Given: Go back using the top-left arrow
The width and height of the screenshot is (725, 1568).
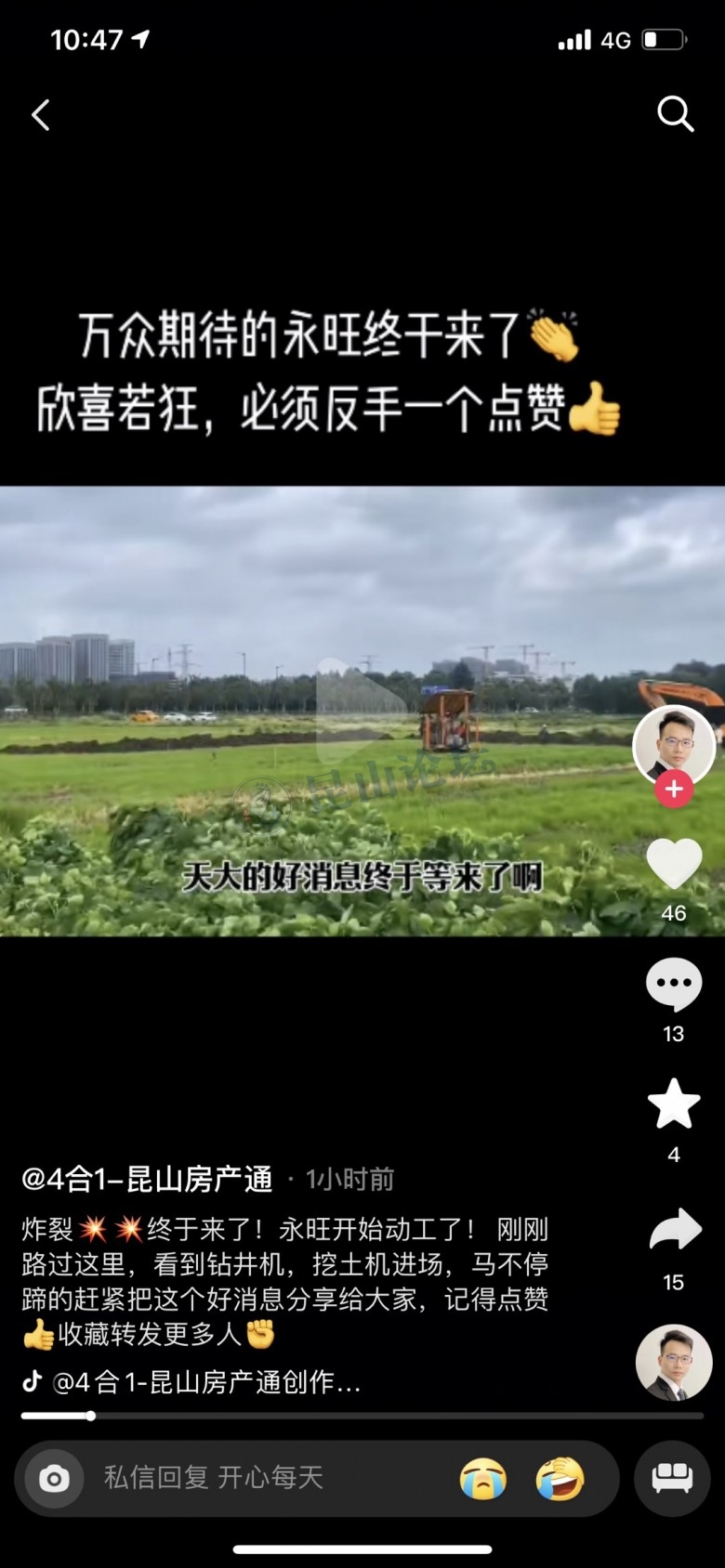Looking at the screenshot, I should pos(41,115).
